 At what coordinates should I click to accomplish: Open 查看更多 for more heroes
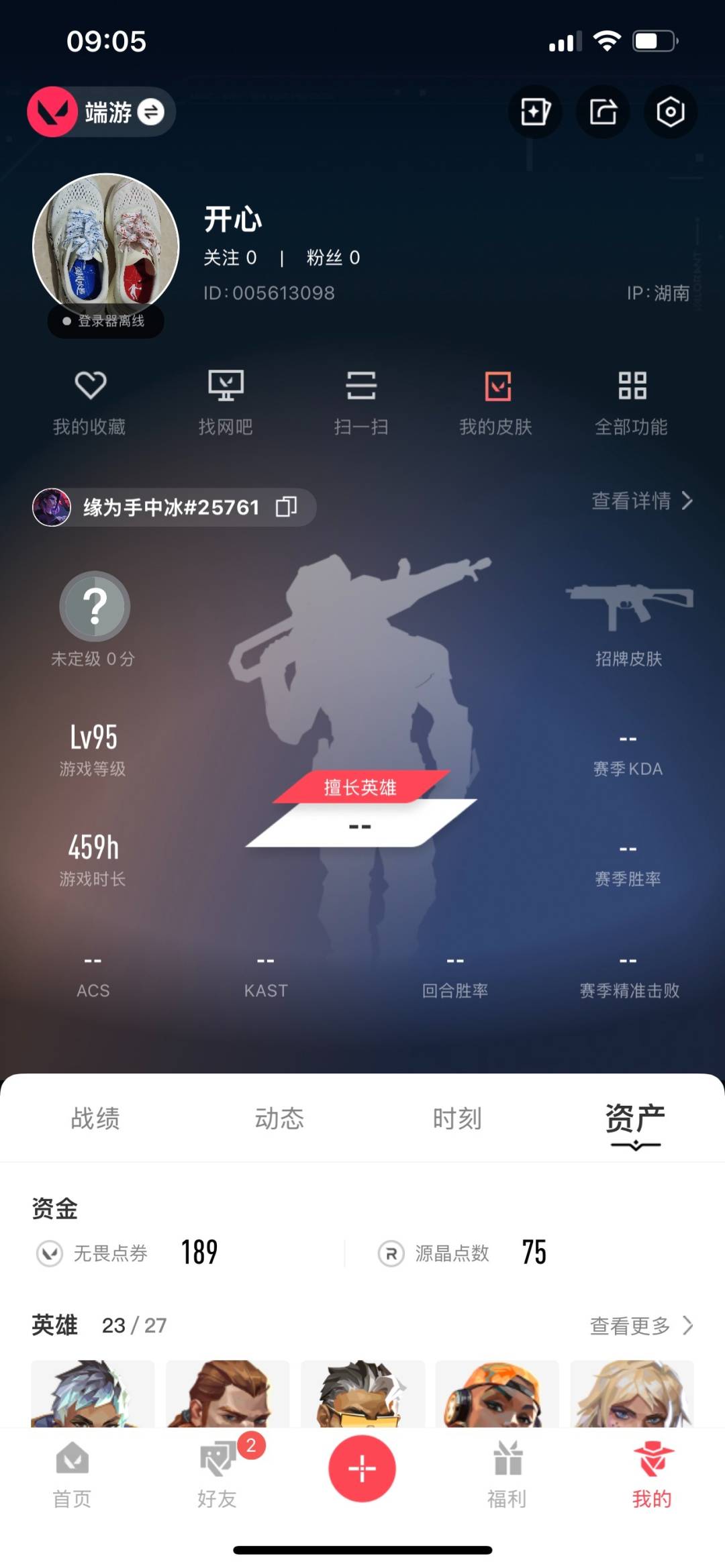(641, 1325)
